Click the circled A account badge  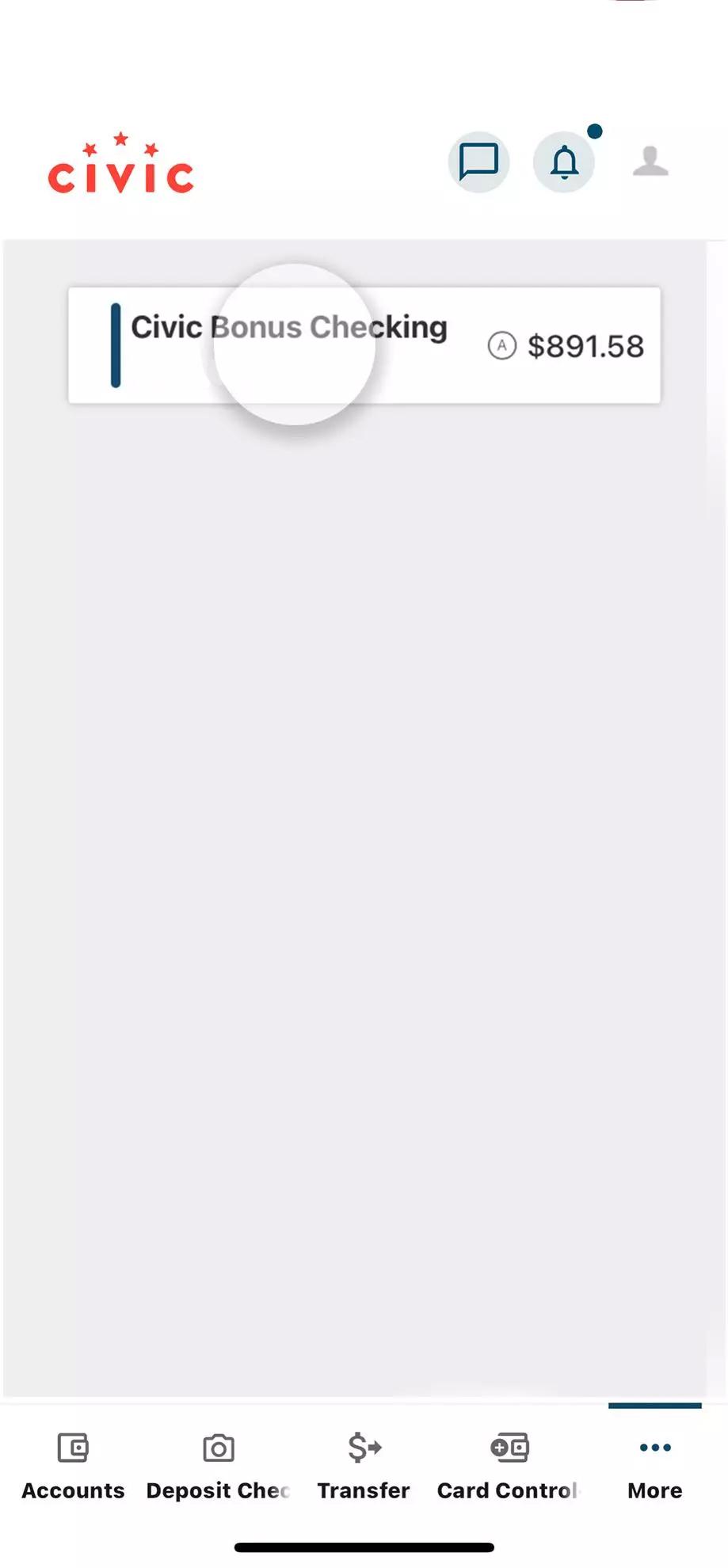tap(503, 345)
